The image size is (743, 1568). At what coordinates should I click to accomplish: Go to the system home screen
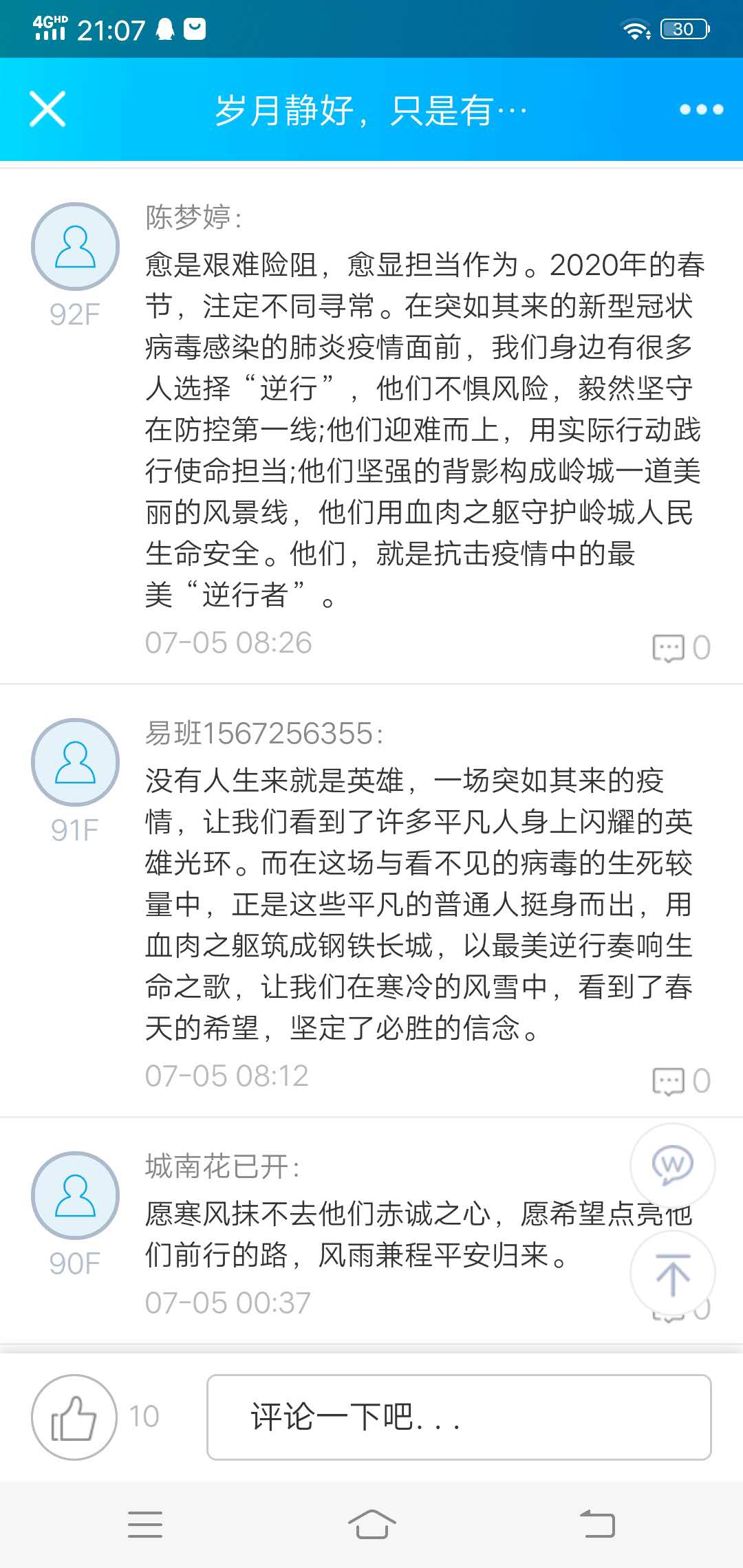[371, 1524]
